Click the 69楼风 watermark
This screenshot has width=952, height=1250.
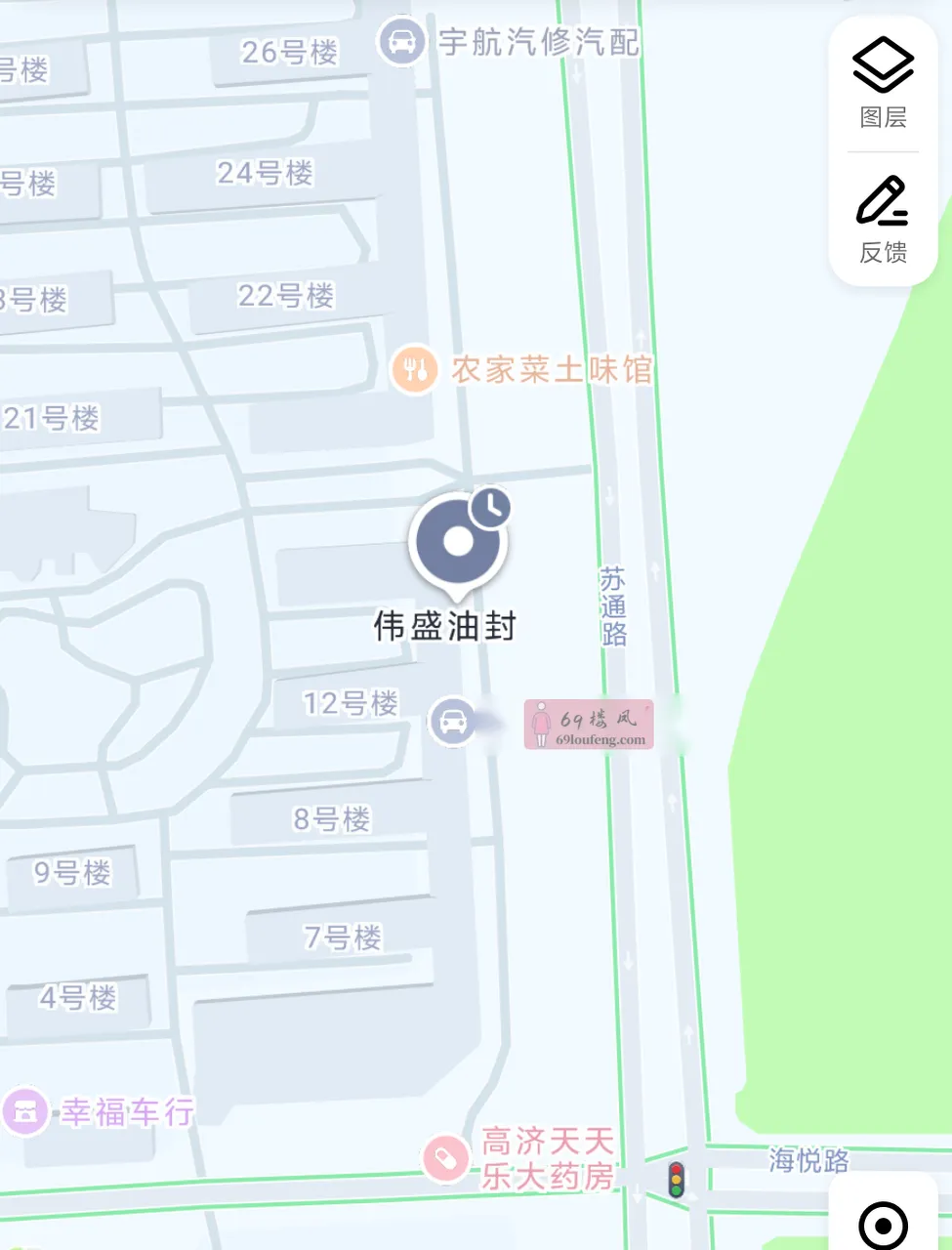[589, 725]
